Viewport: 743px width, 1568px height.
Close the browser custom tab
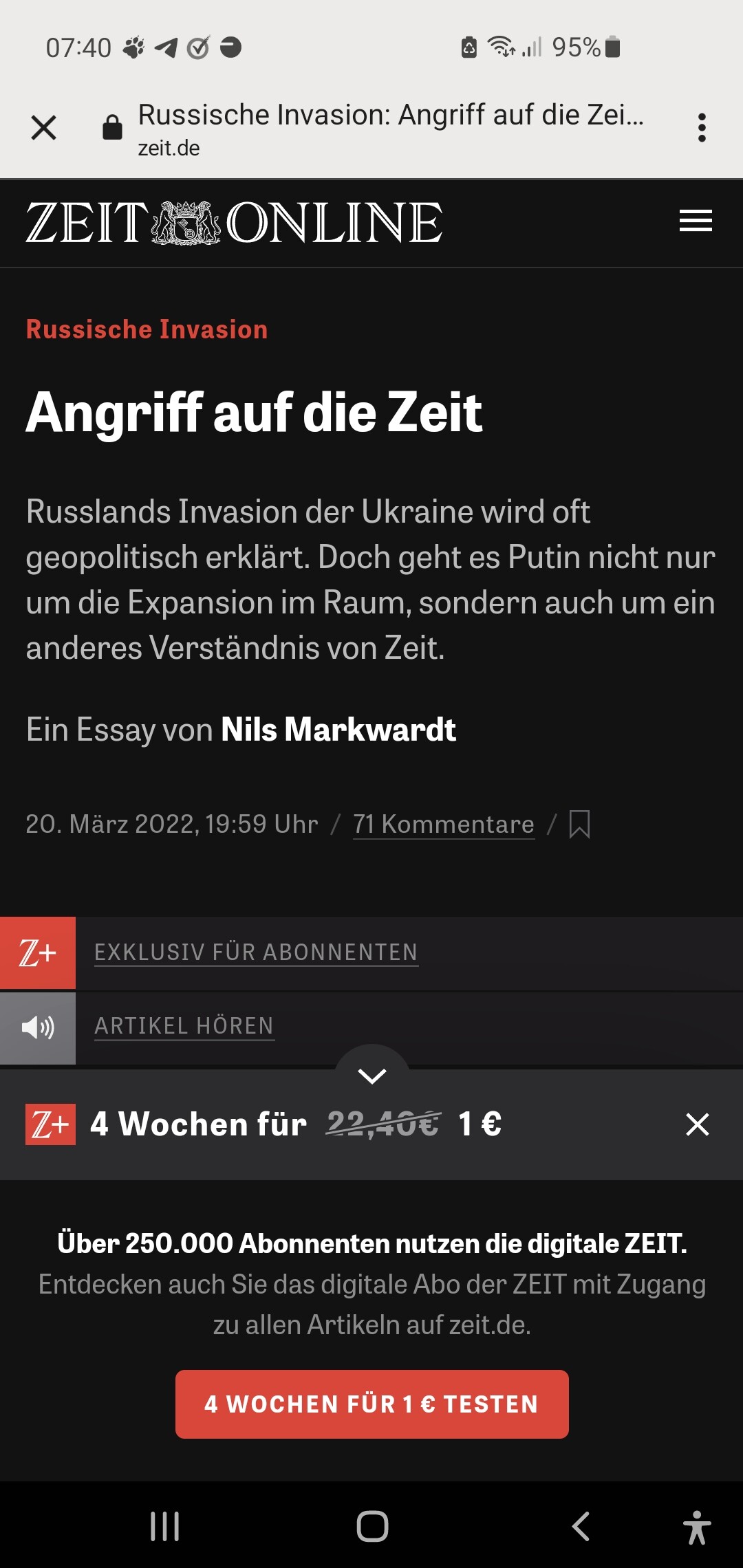(x=44, y=128)
